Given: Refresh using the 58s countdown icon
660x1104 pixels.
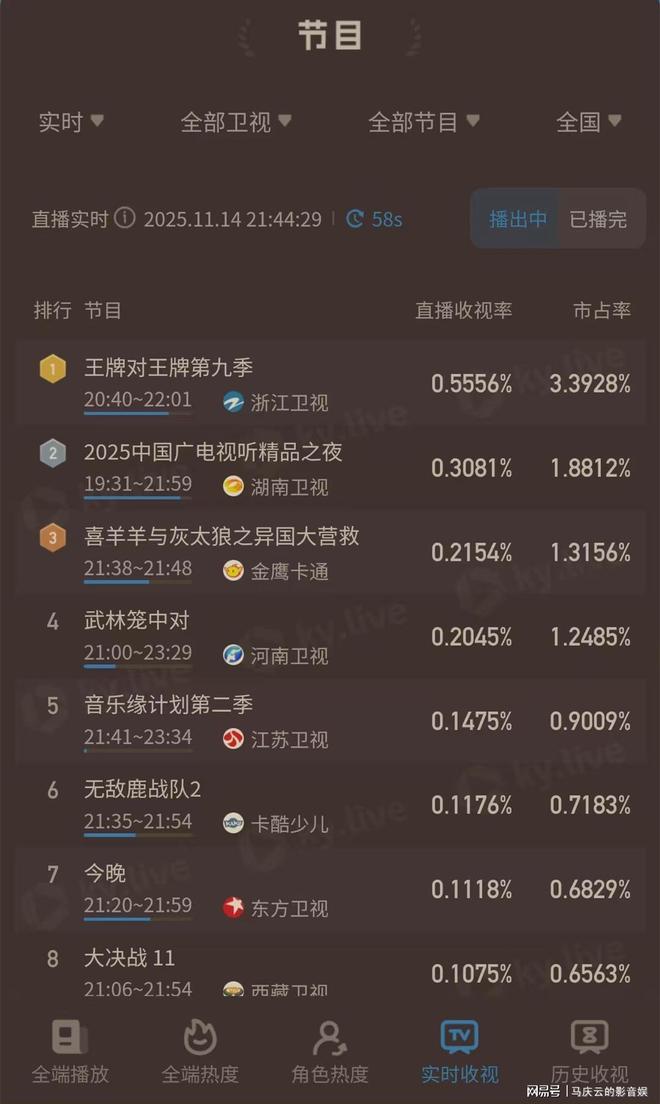Looking at the screenshot, I should [x=355, y=219].
